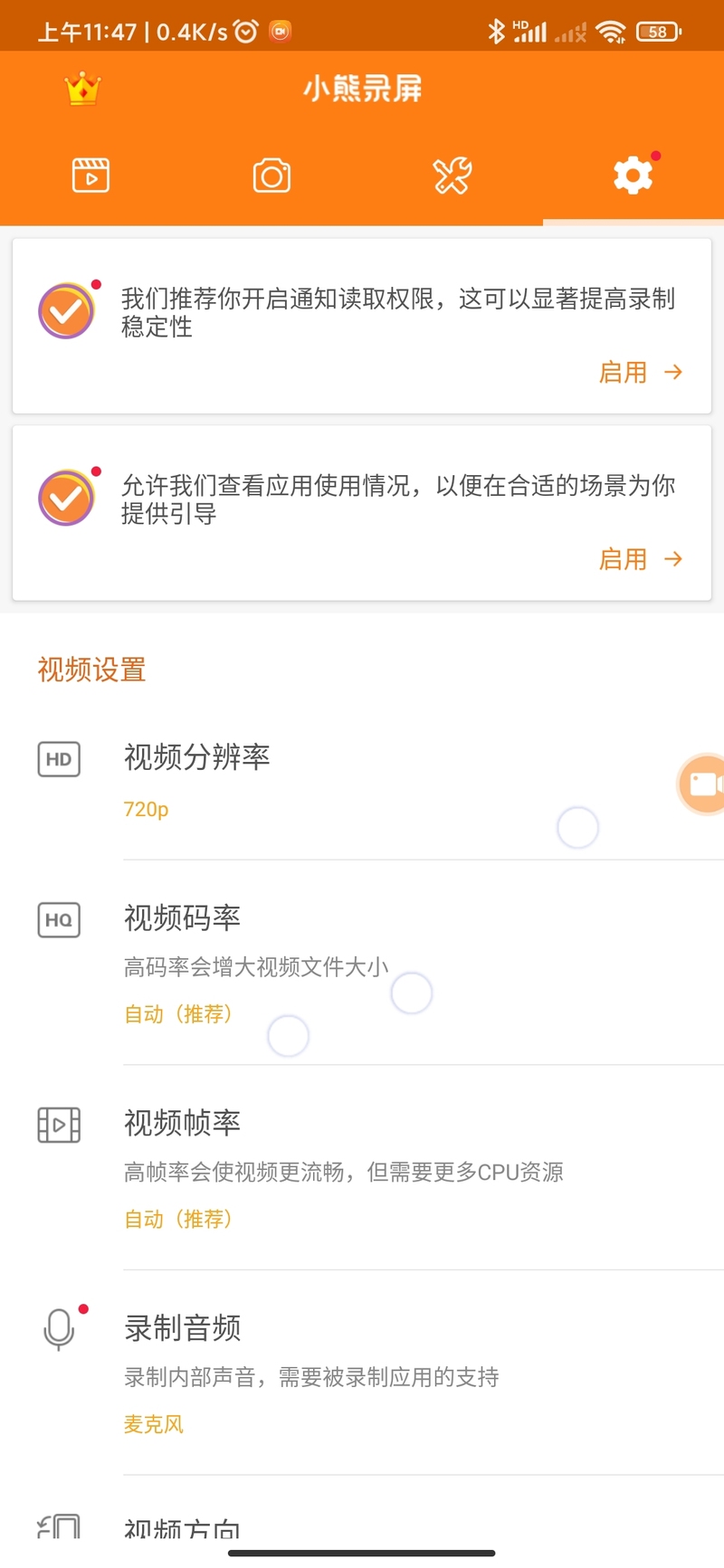Open 视频分辨率 setting
The width and height of the screenshot is (724, 1568).
362,781
